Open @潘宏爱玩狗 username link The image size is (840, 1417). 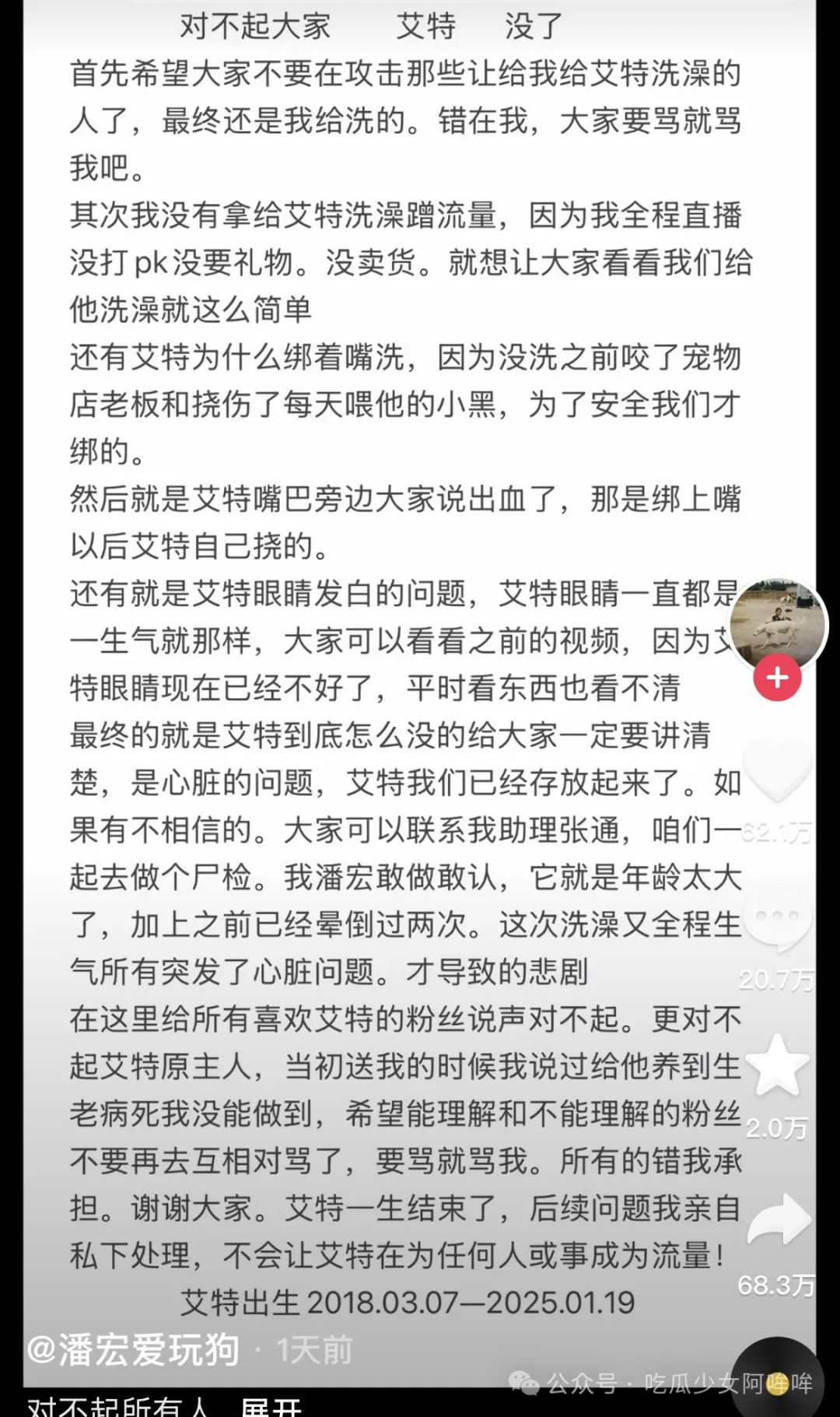(133, 1350)
